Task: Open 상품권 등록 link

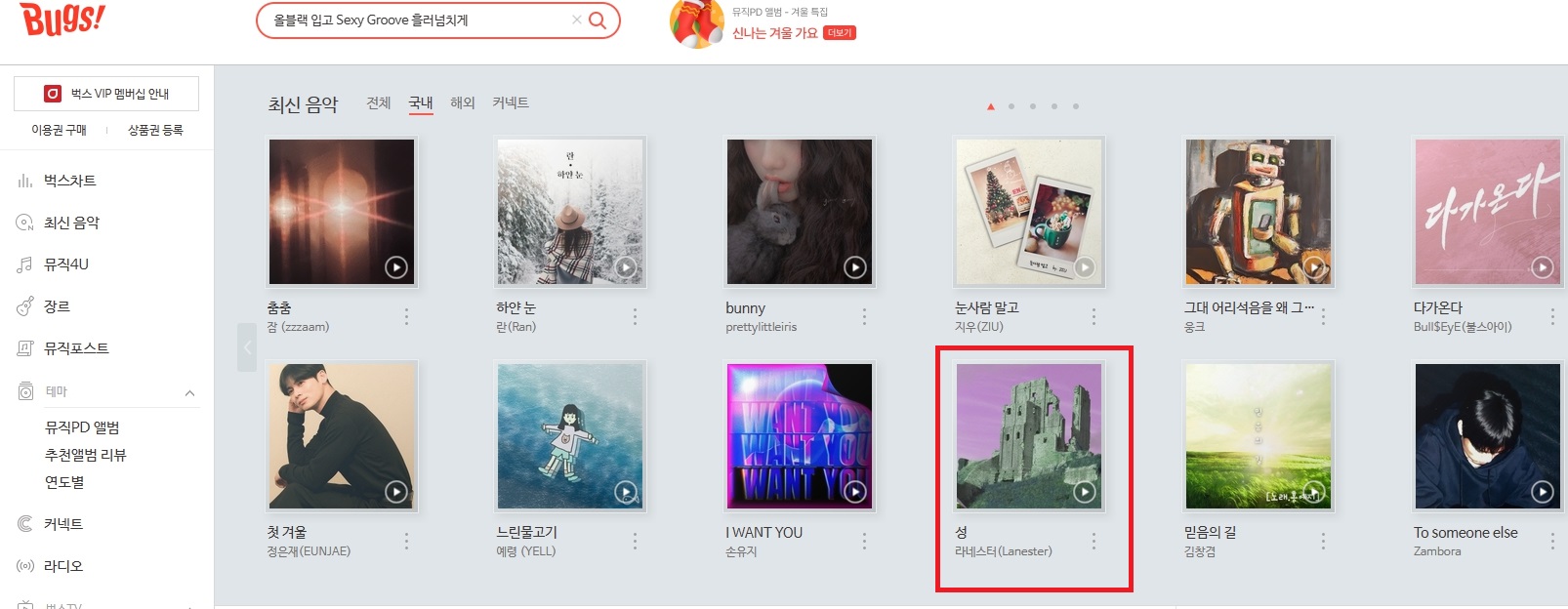Action: click(x=155, y=130)
